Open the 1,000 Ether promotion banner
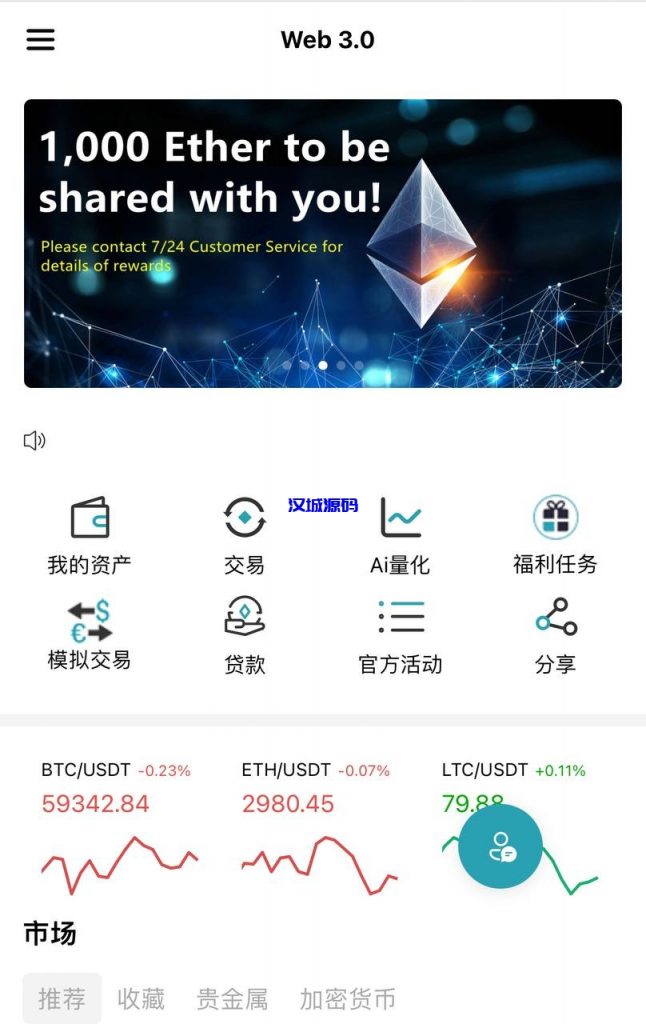 322,243
